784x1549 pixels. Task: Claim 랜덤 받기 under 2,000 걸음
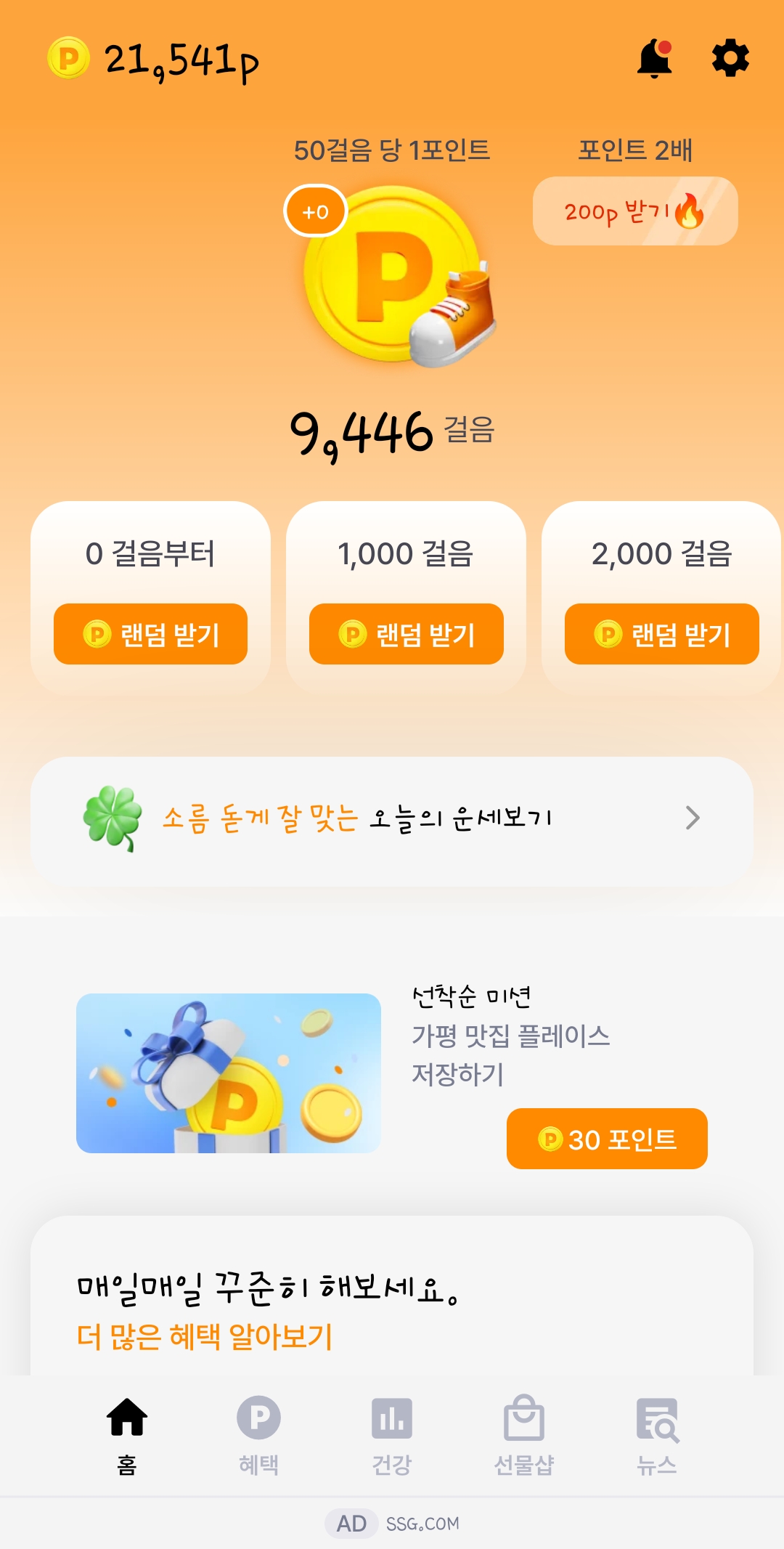tap(661, 634)
